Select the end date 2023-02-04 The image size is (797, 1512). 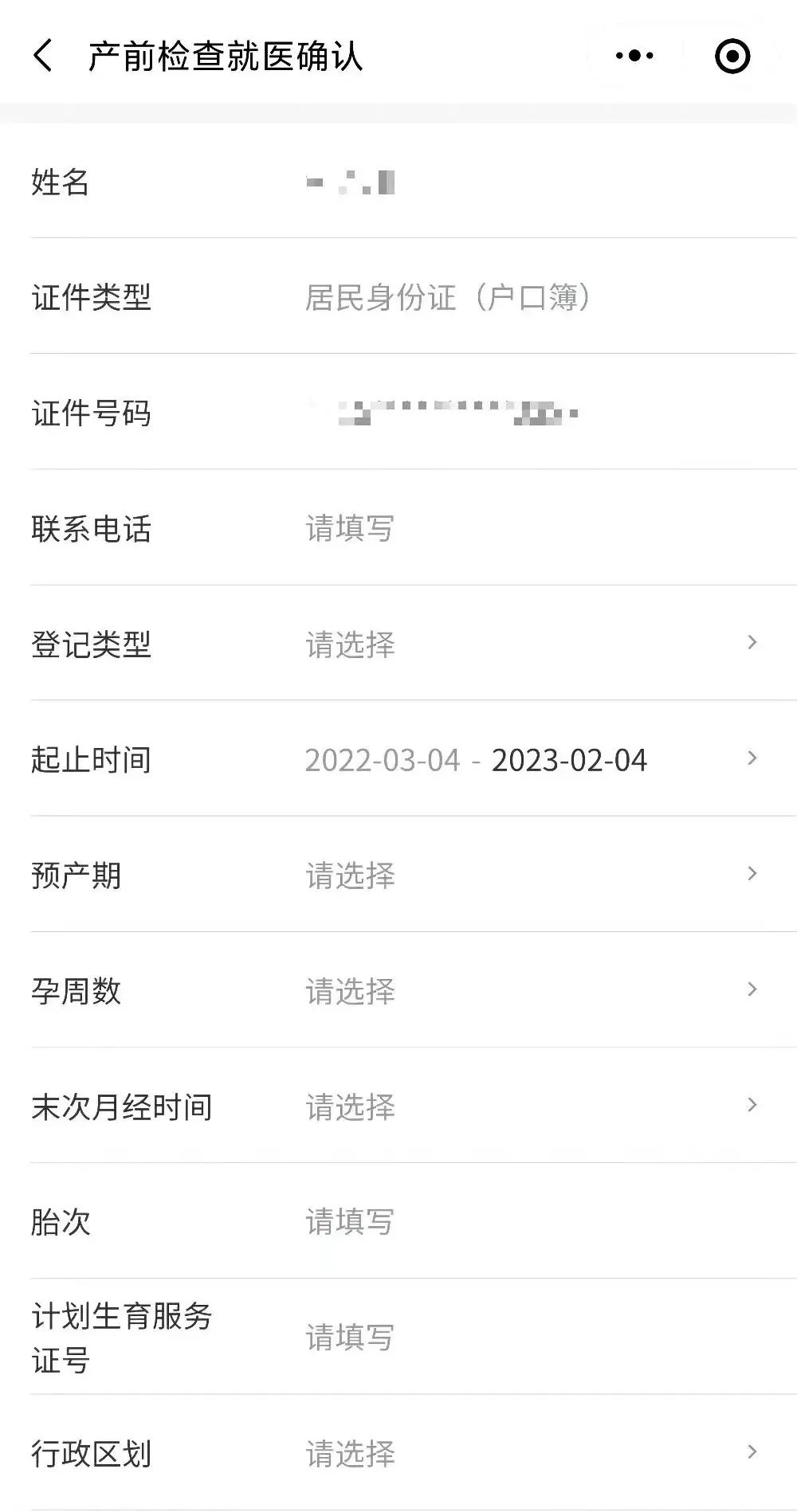(x=570, y=762)
